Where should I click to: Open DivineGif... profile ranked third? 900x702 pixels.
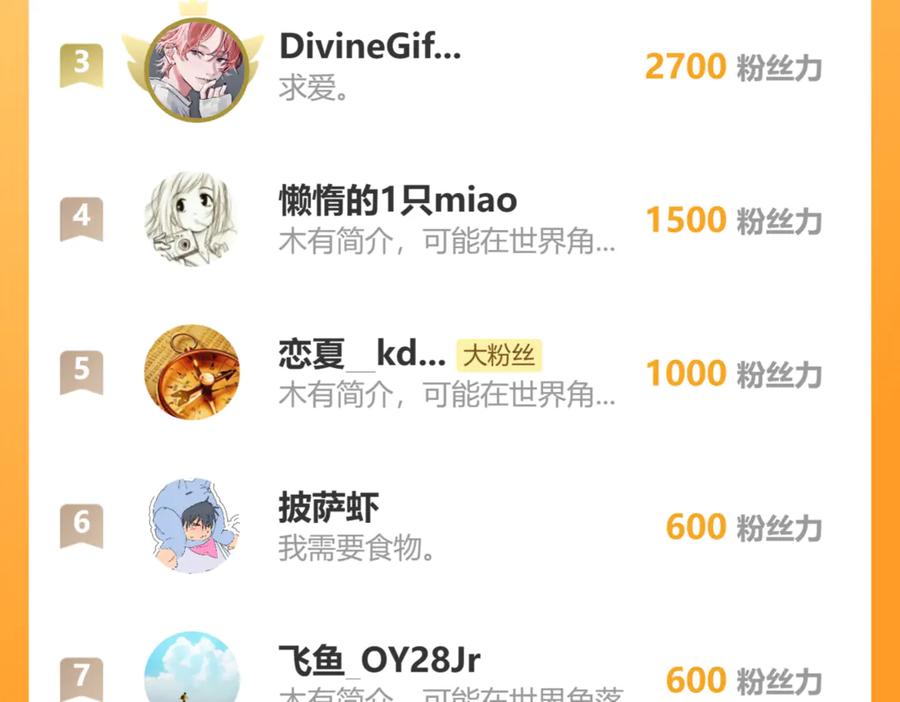coord(369,47)
